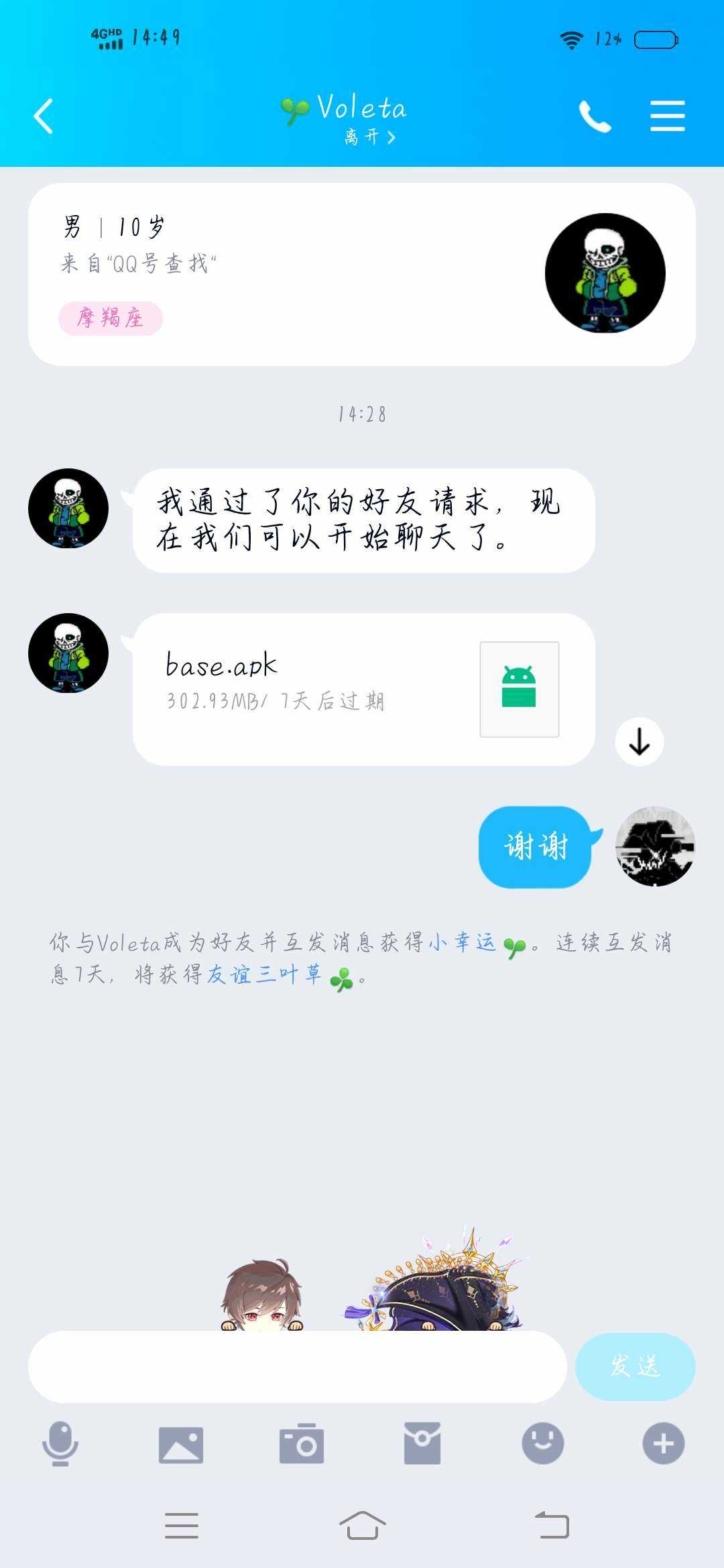Open the chat settings menu
Screen dimensions: 724x1568
point(667,117)
